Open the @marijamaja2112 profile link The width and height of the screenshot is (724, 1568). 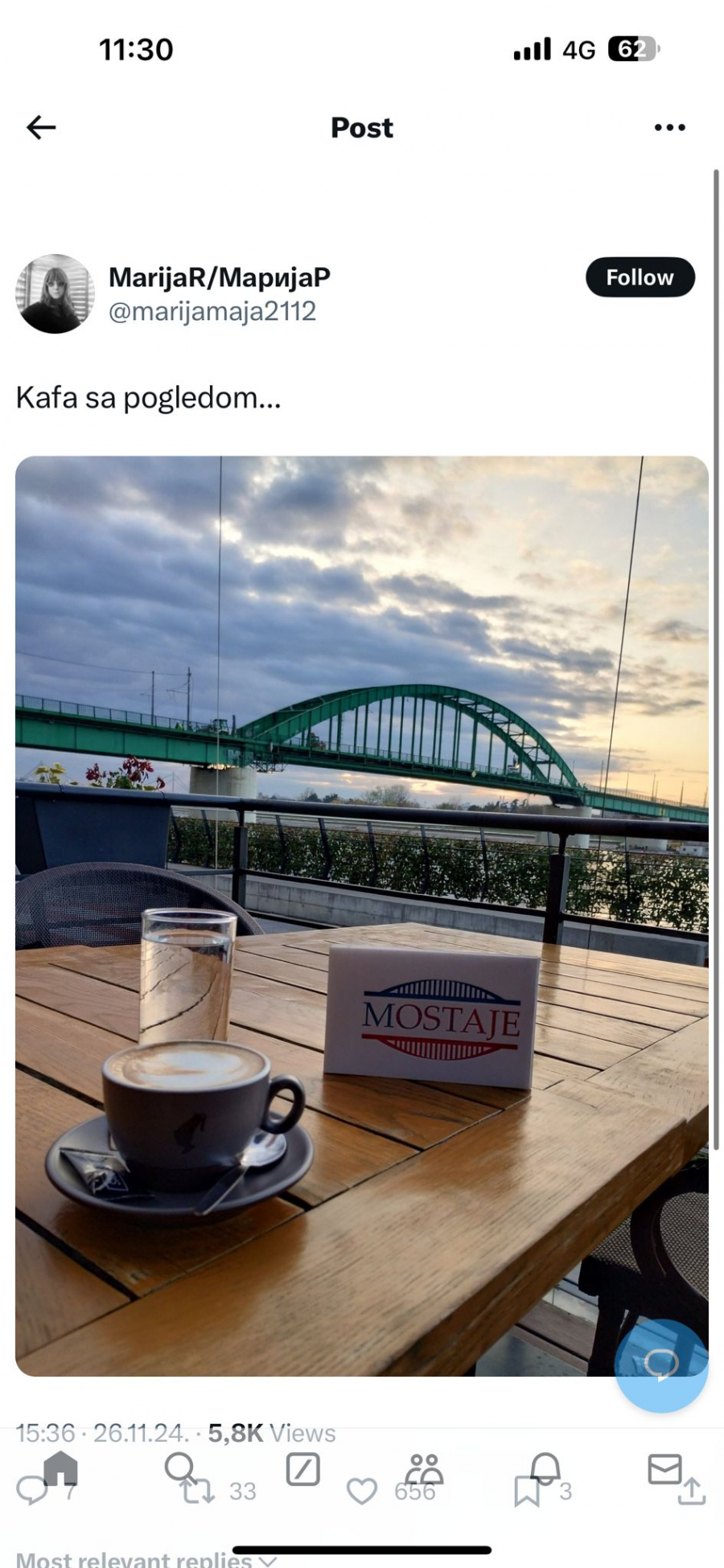(x=212, y=311)
